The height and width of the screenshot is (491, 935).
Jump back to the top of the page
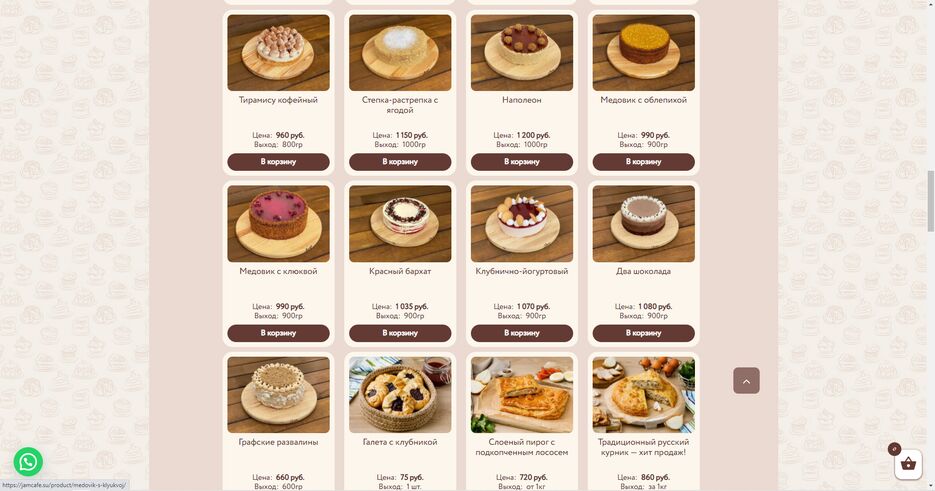pos(746,380)
